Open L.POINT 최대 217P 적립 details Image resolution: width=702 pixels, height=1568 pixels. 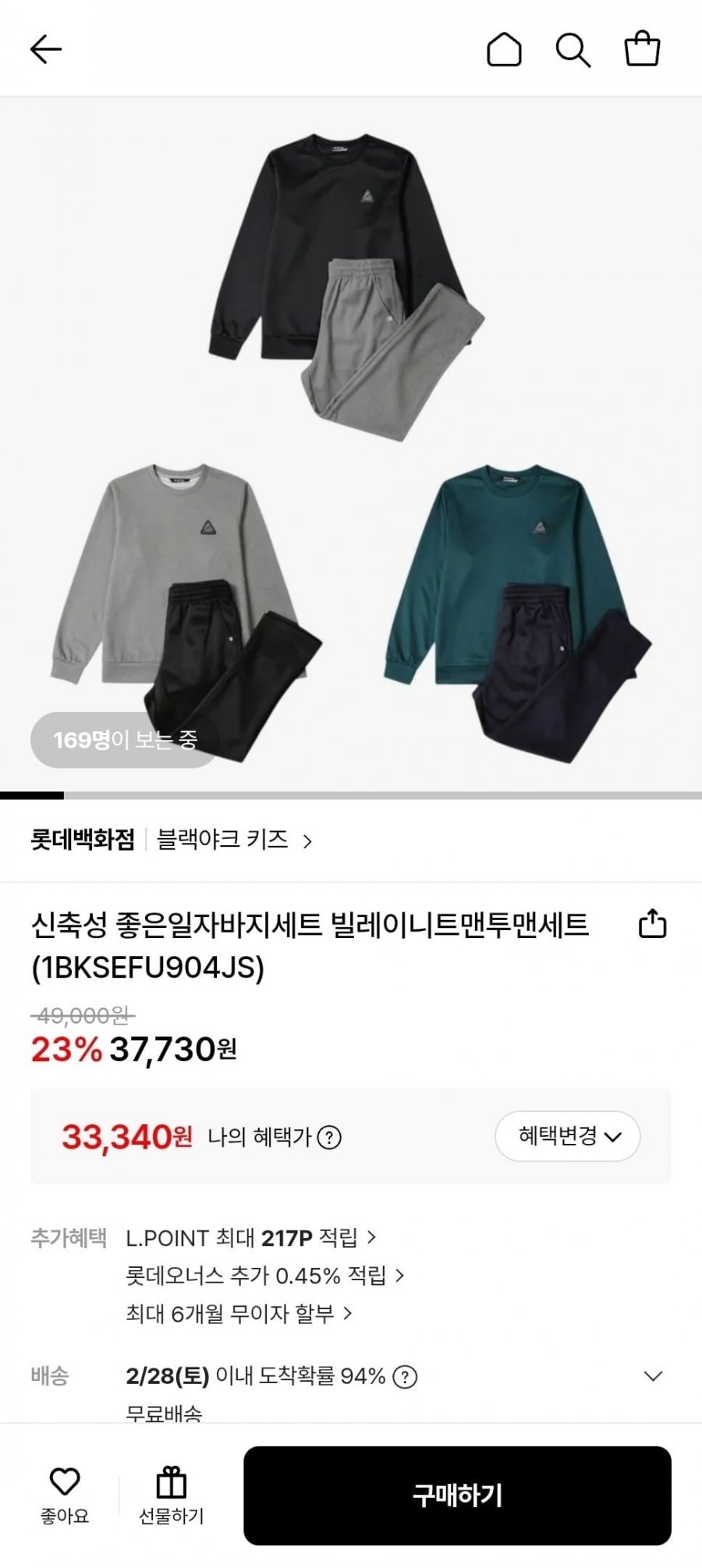(250, 1237)
